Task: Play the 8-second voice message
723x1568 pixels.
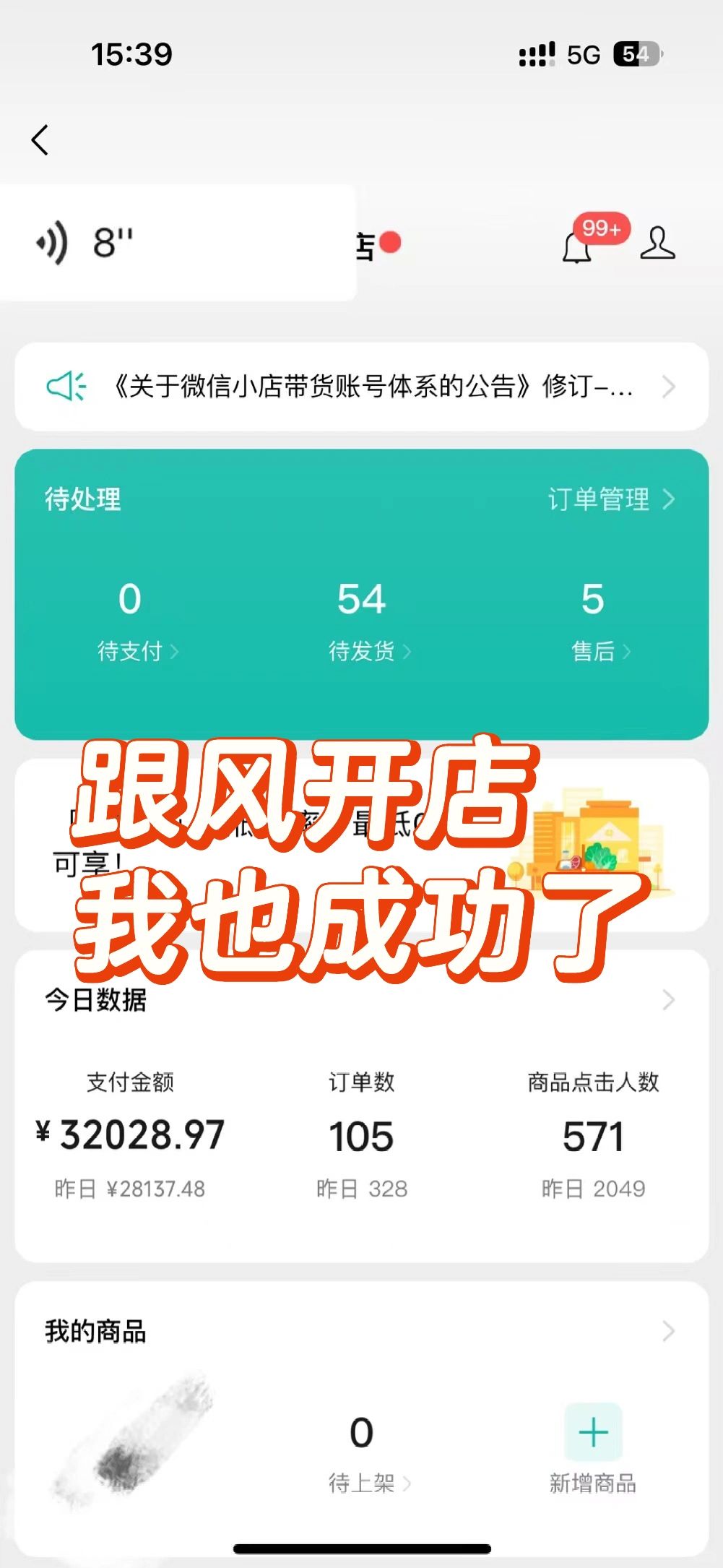Action: [87, 243]
